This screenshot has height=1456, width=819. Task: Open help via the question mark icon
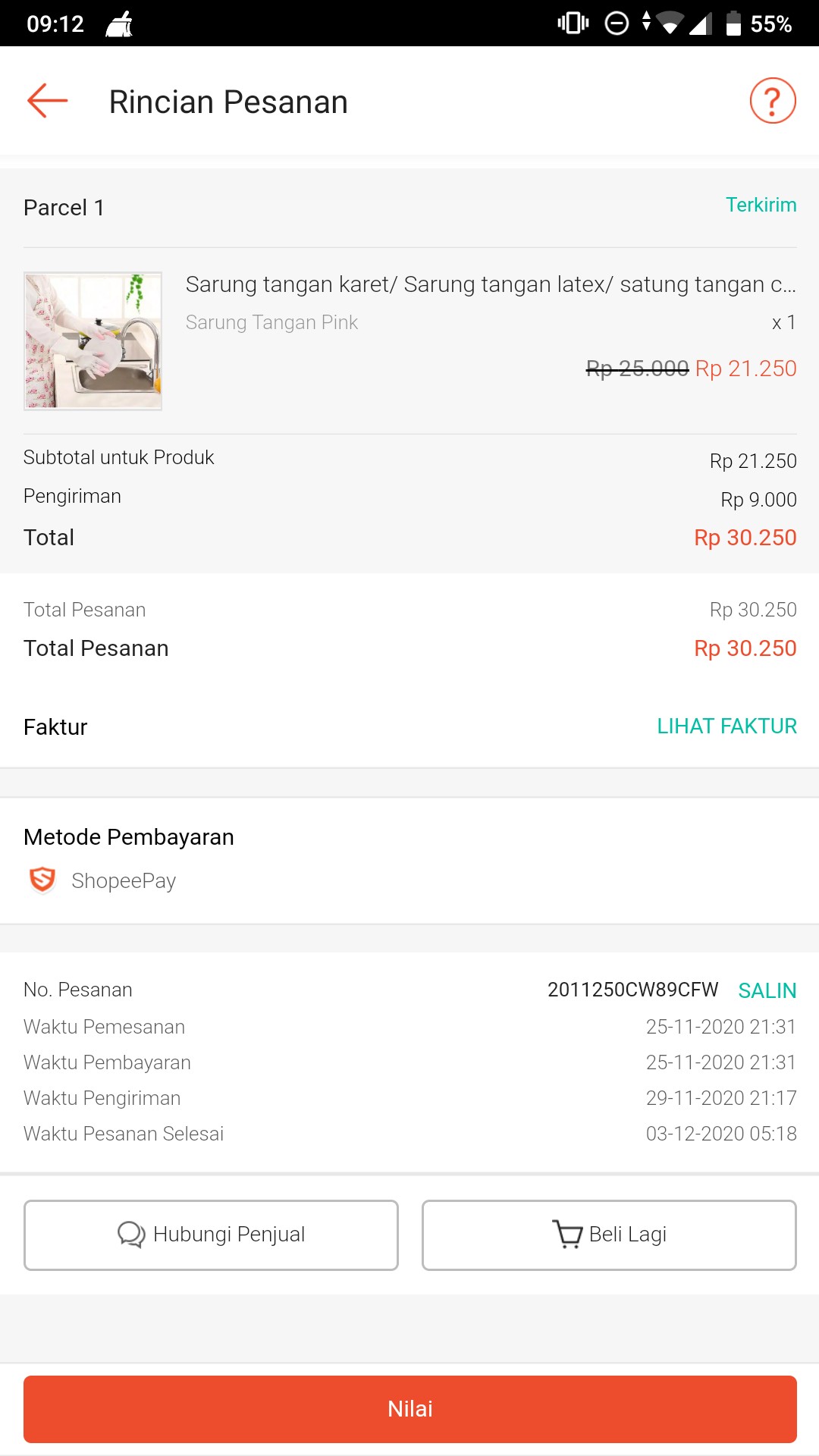pos(772,99)
